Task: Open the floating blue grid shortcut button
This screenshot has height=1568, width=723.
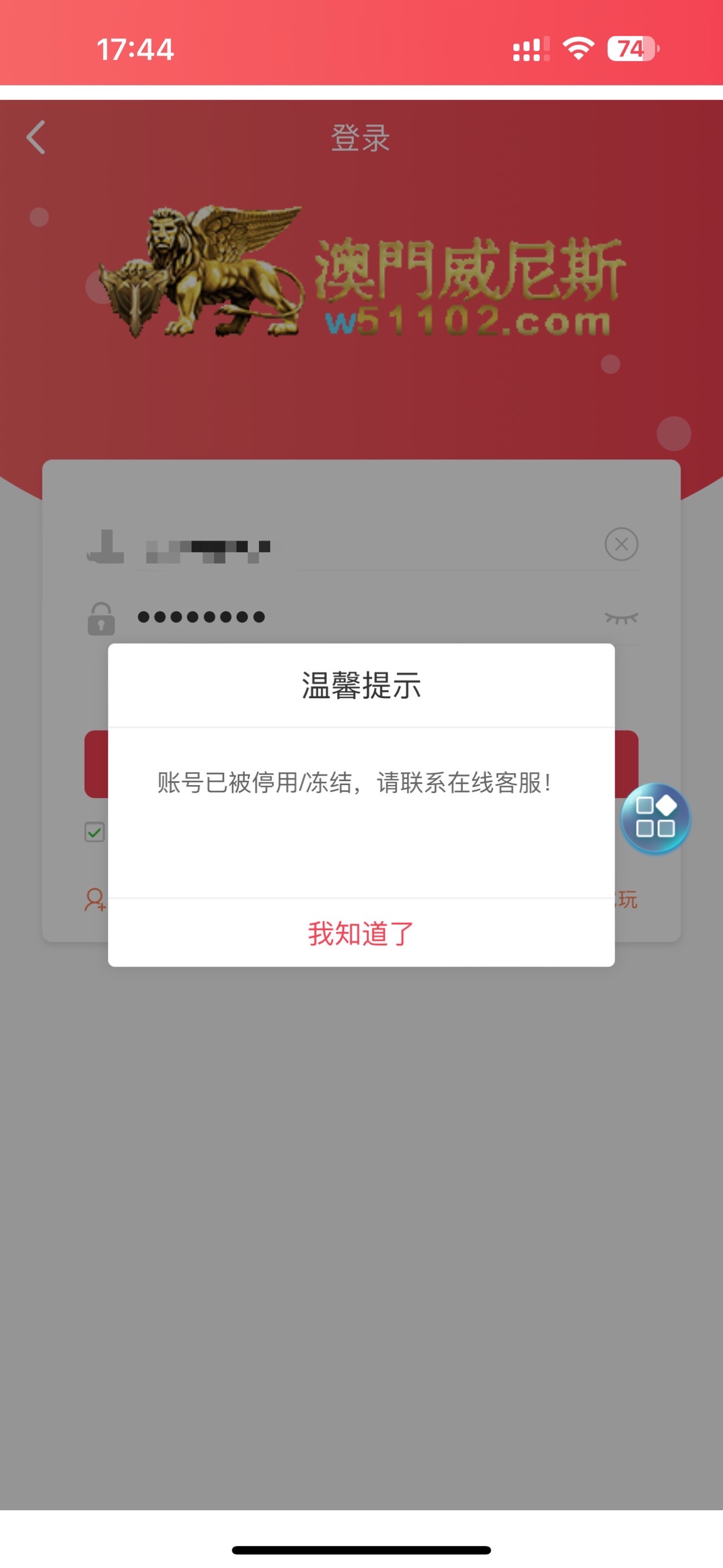Action: click(x=655, y=817)
